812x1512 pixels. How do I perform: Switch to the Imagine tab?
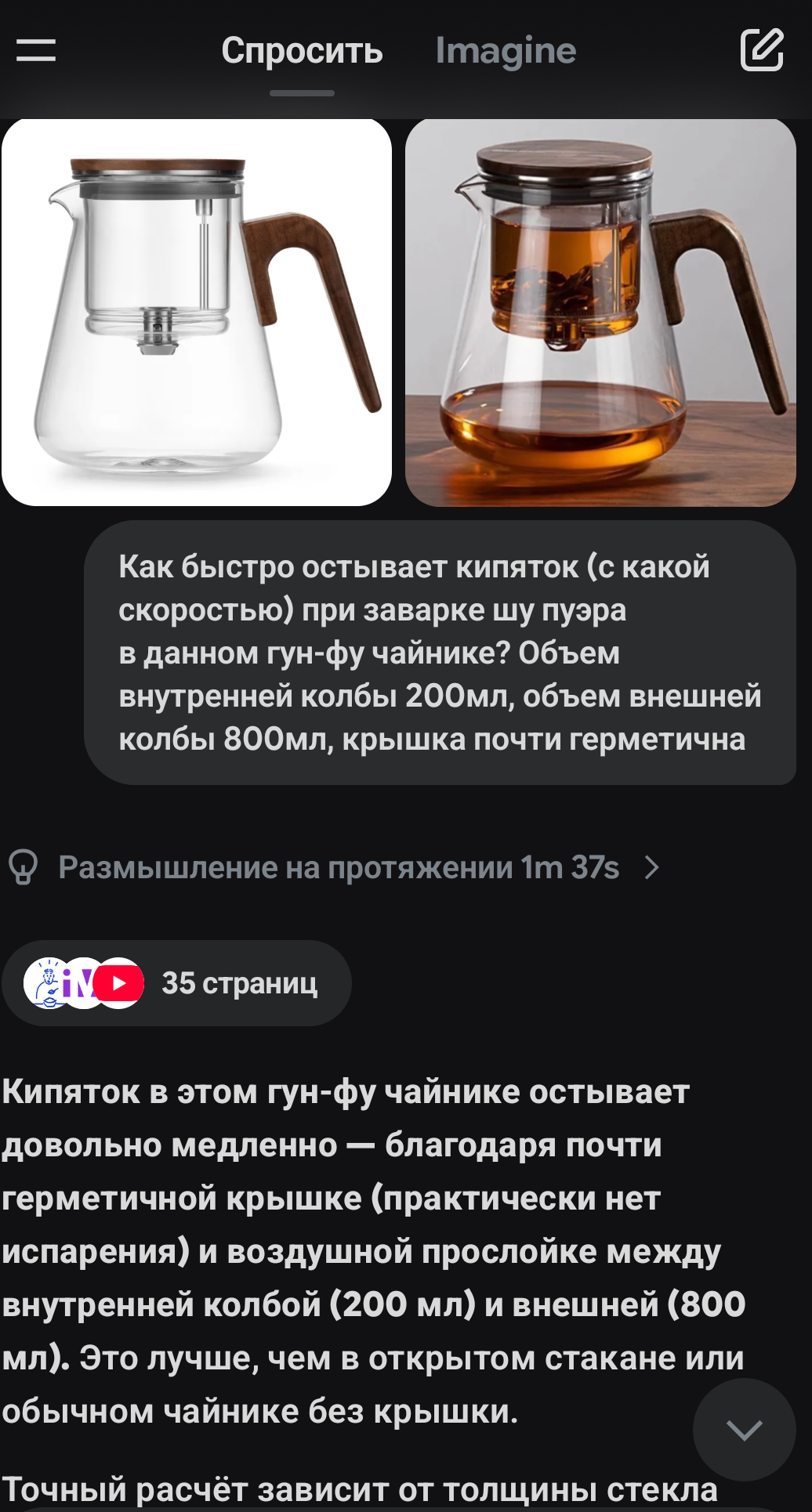point(506,51)
